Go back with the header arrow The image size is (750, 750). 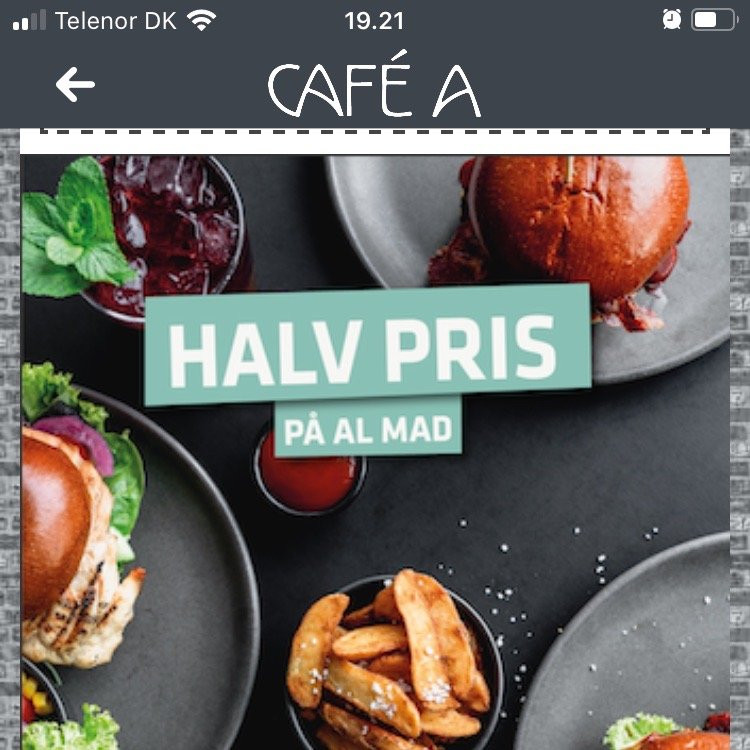click(75, 85)
